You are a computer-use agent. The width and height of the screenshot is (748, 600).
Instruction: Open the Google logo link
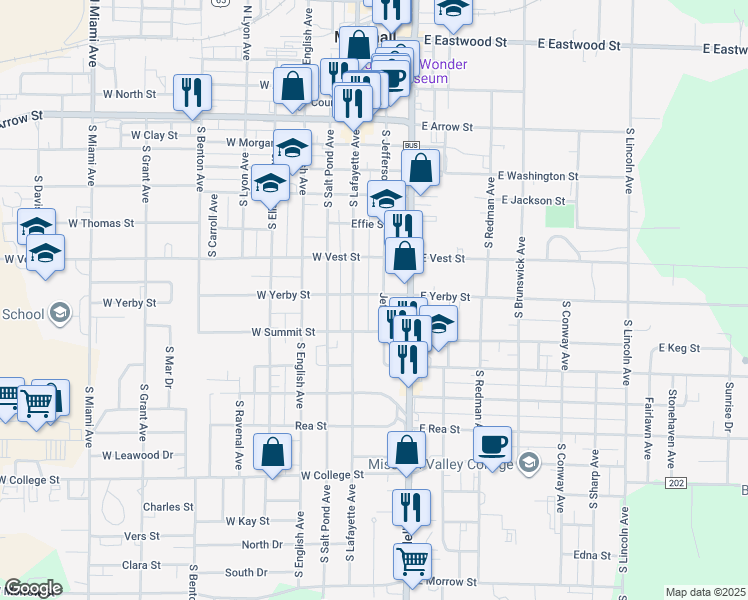click(33, 588)
